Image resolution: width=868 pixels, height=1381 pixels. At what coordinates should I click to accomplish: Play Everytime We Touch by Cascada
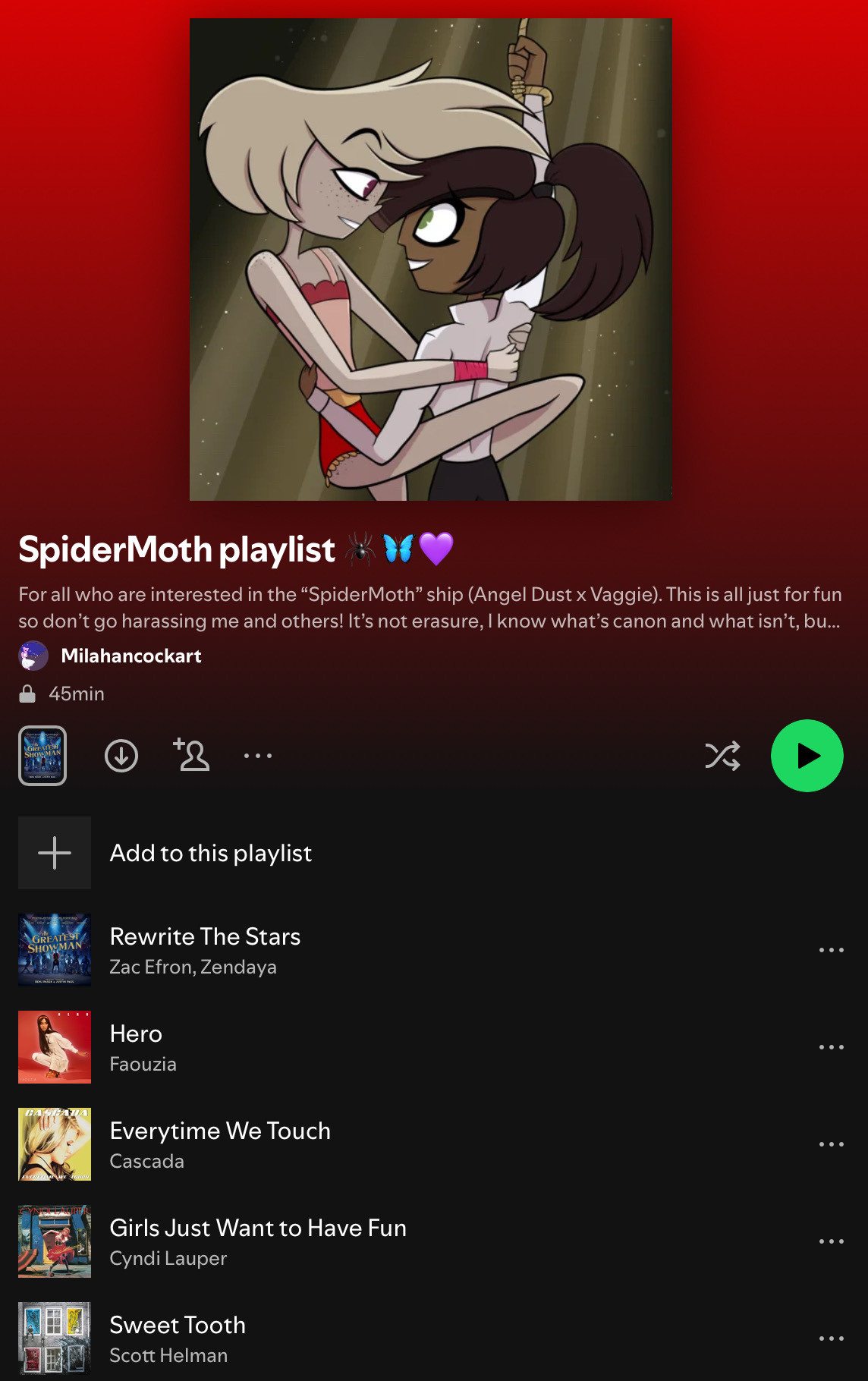tap(220, 1144)
